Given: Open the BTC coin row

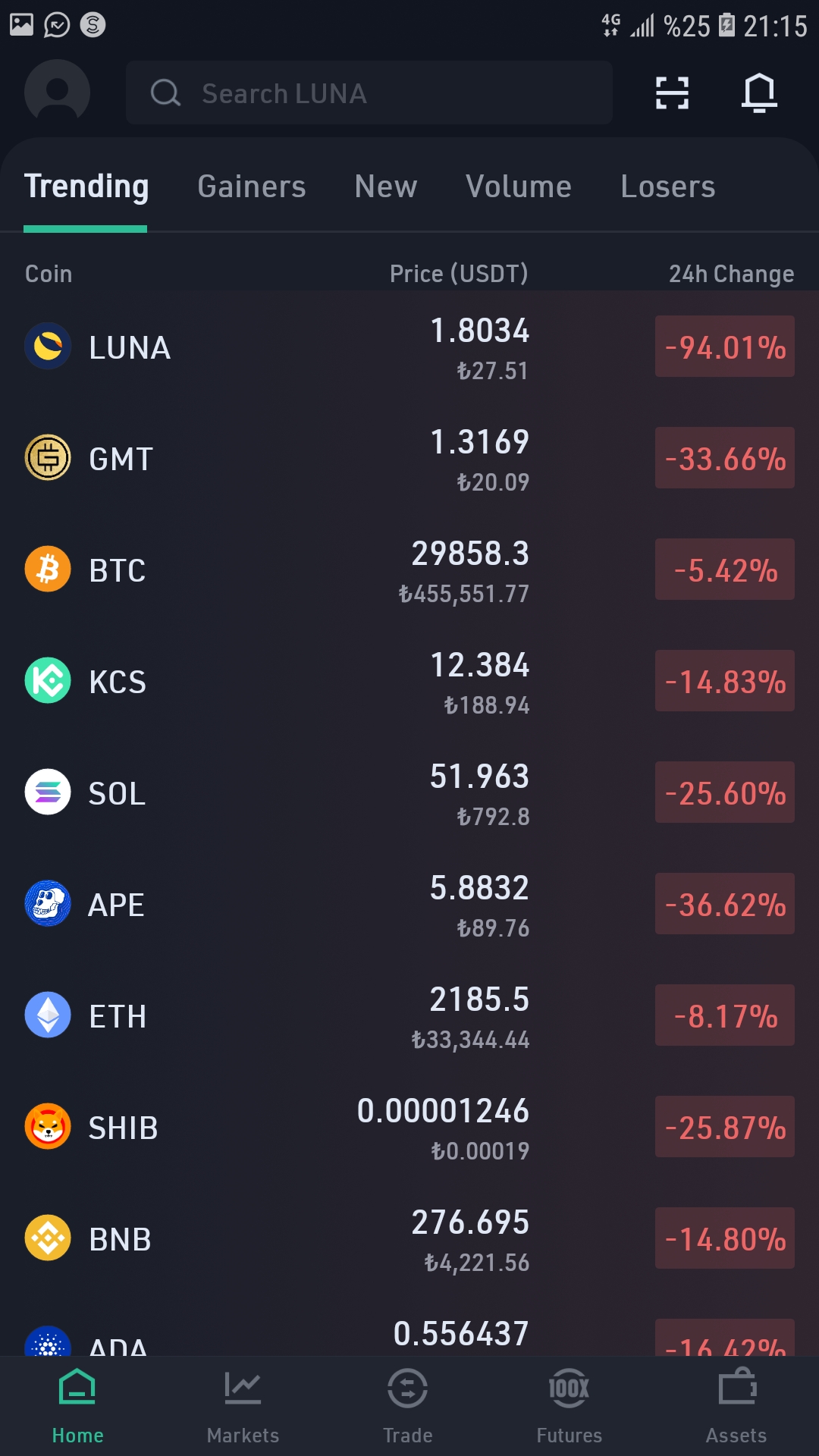Looking at the screenshot, I should coord(409,570).
